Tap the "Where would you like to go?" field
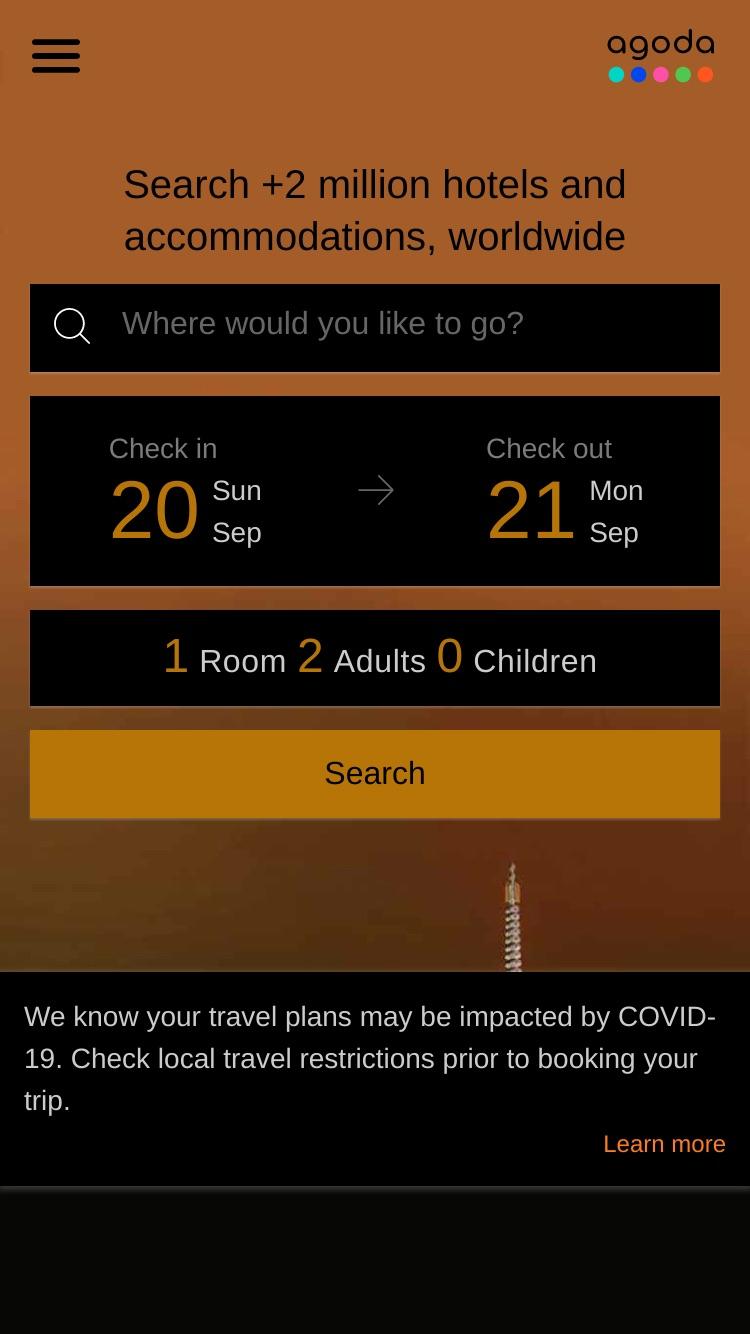750x1334 pixels. point(375,328)
